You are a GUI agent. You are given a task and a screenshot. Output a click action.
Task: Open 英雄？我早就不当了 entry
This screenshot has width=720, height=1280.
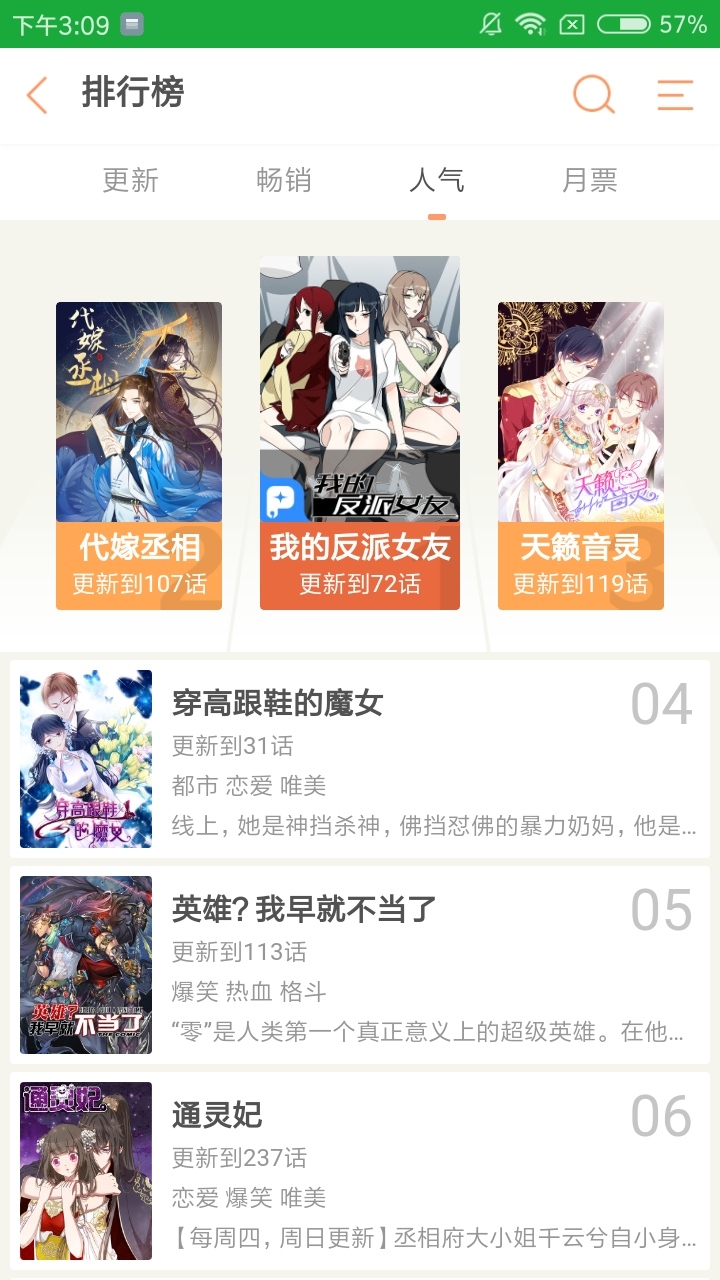tap(360, 963)
